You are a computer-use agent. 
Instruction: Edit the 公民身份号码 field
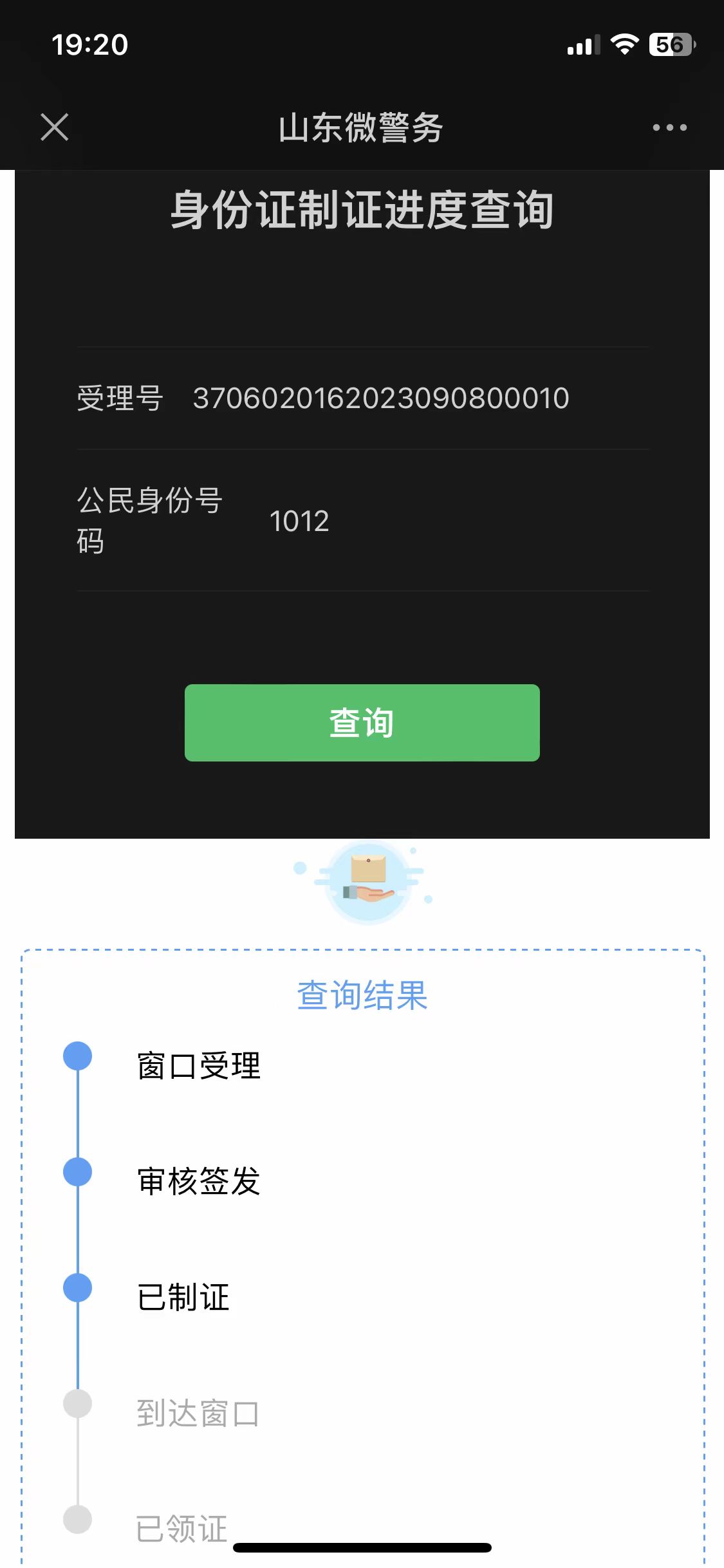450,521
